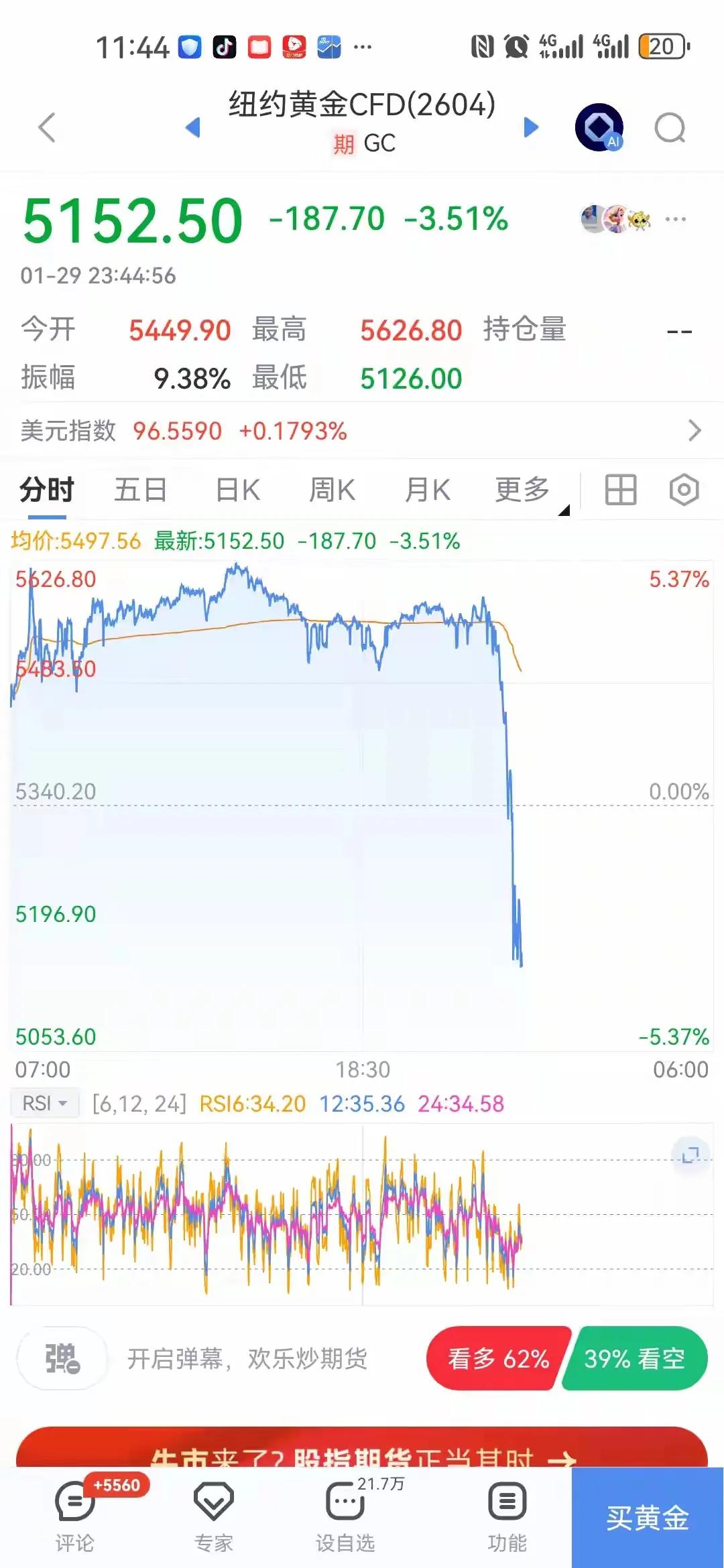Image resolution: width=724 pixels, height=1568 pixels.
Task: Tap the more options ellipsis icon
Action: point(674,219)
